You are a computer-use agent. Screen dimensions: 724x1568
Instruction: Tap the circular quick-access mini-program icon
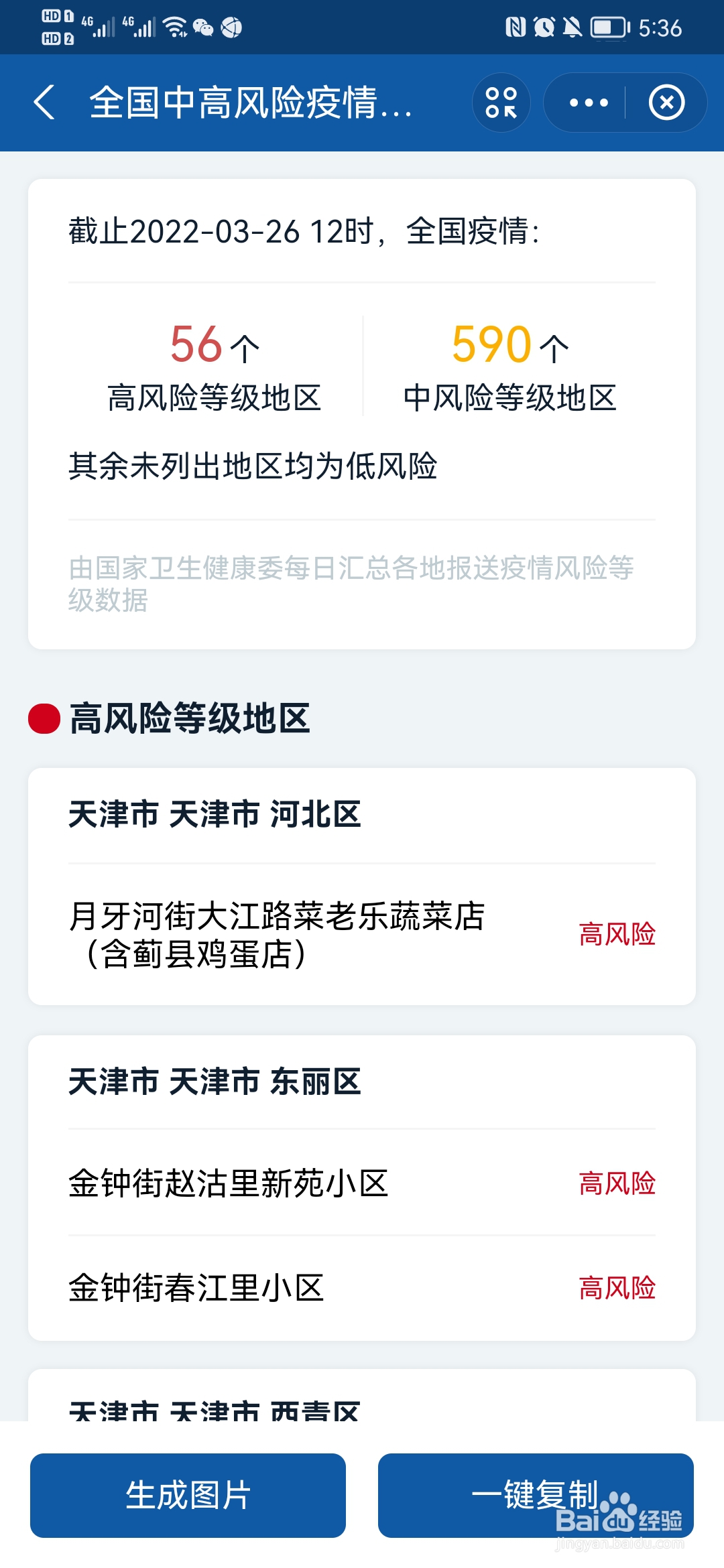(501, 102)
